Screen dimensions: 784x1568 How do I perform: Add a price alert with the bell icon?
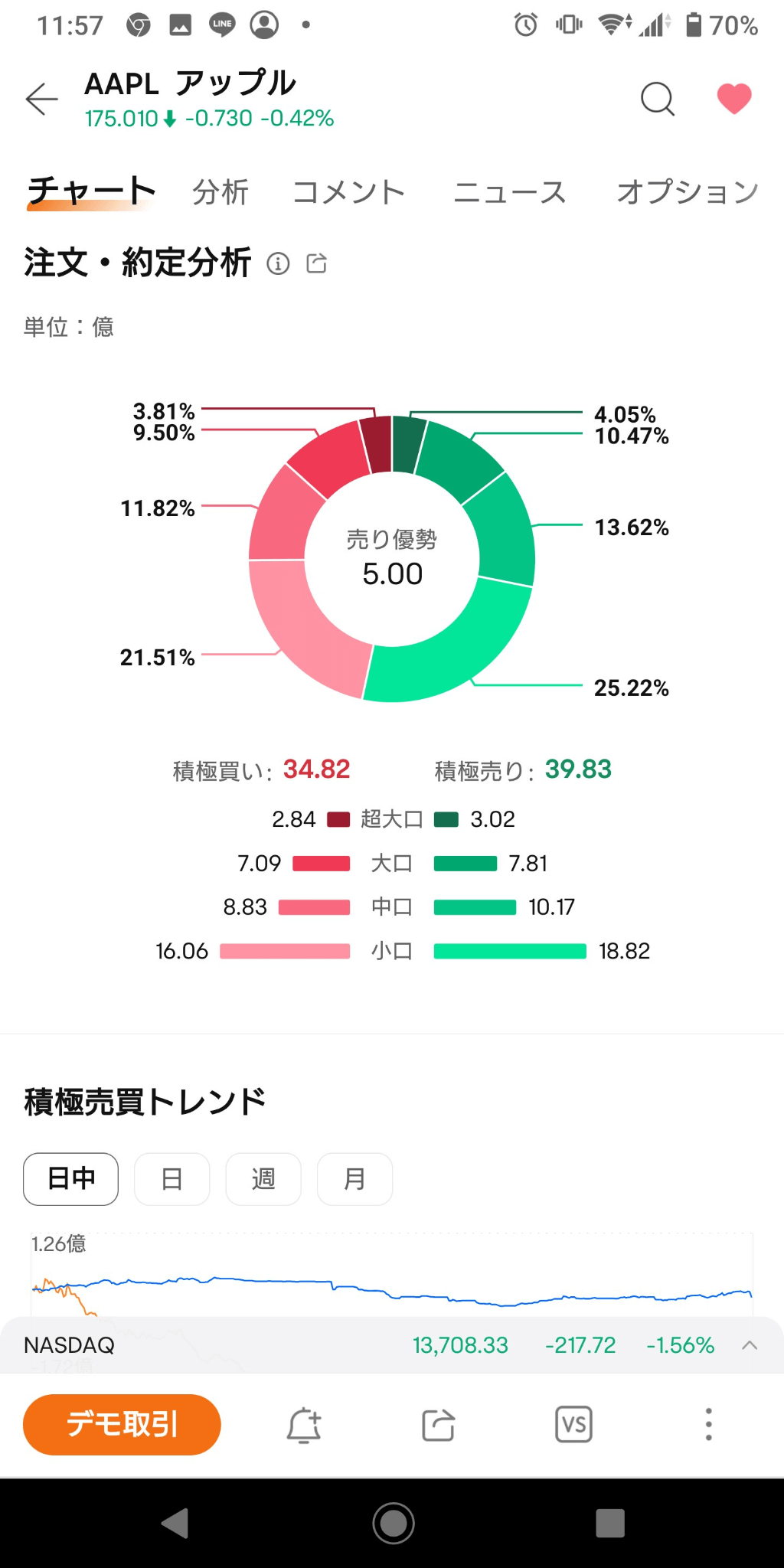pyautogui.click(x=304, y=1425)
